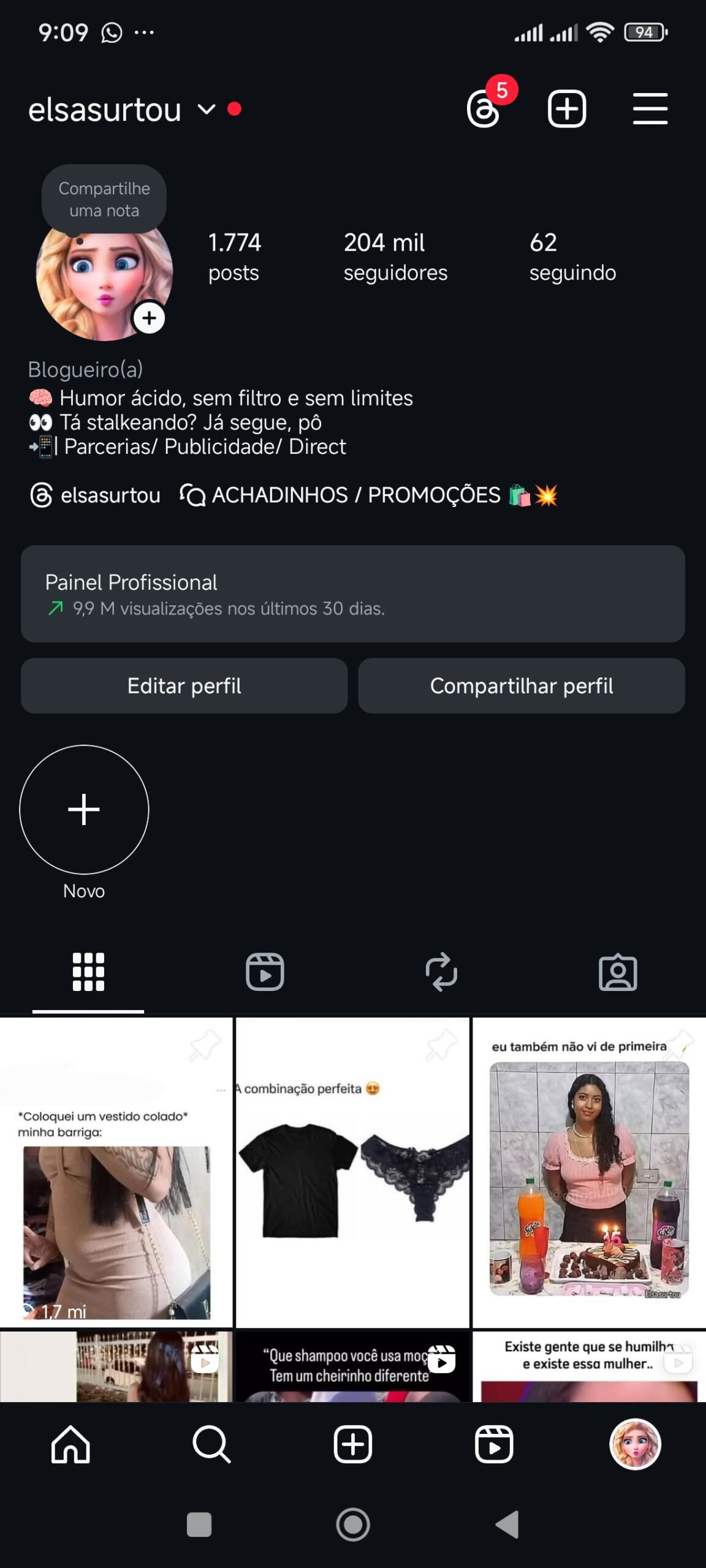Switch to the reposts tab
Image resolution: width=706 pixels, height=1568 pixels.
point(441,972)
